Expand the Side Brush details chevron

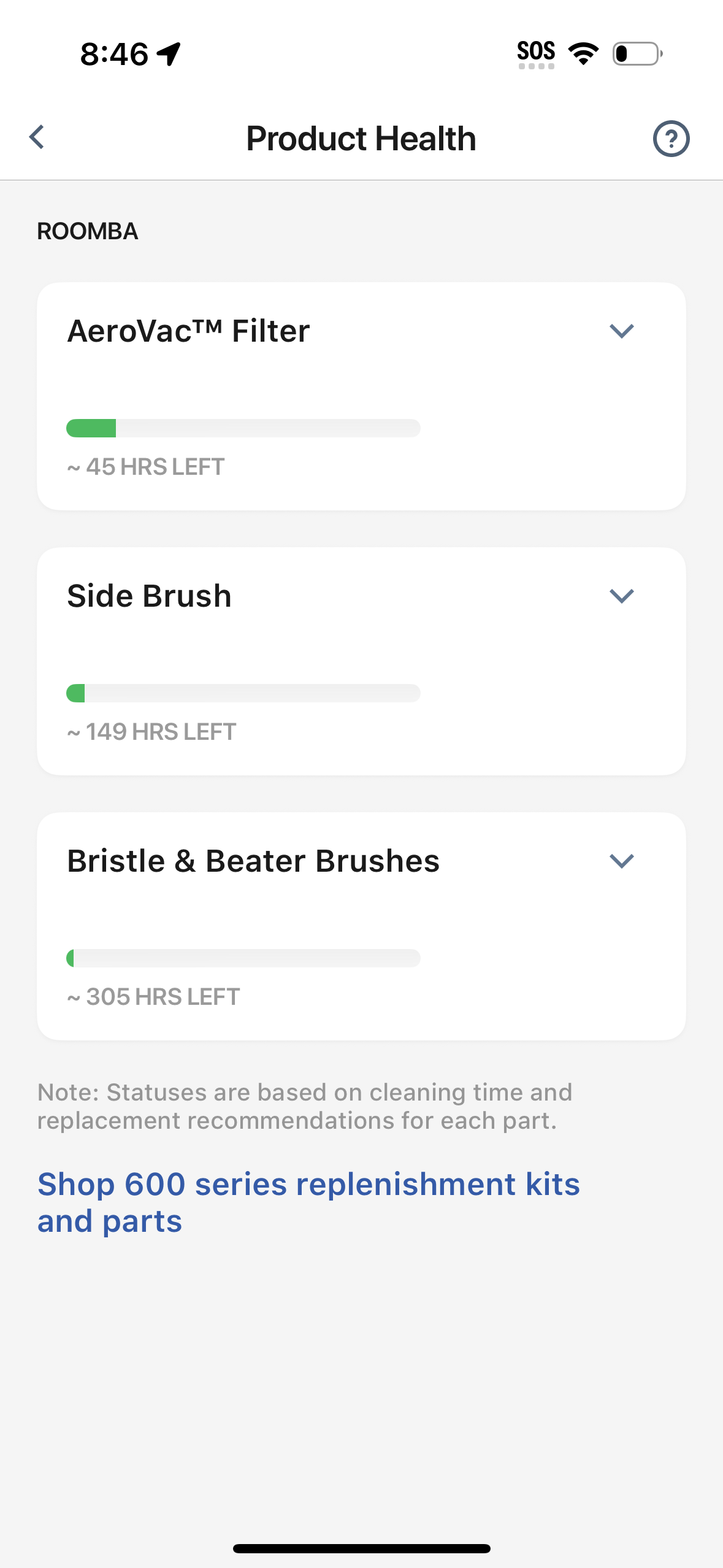click(x=622, y=595)
